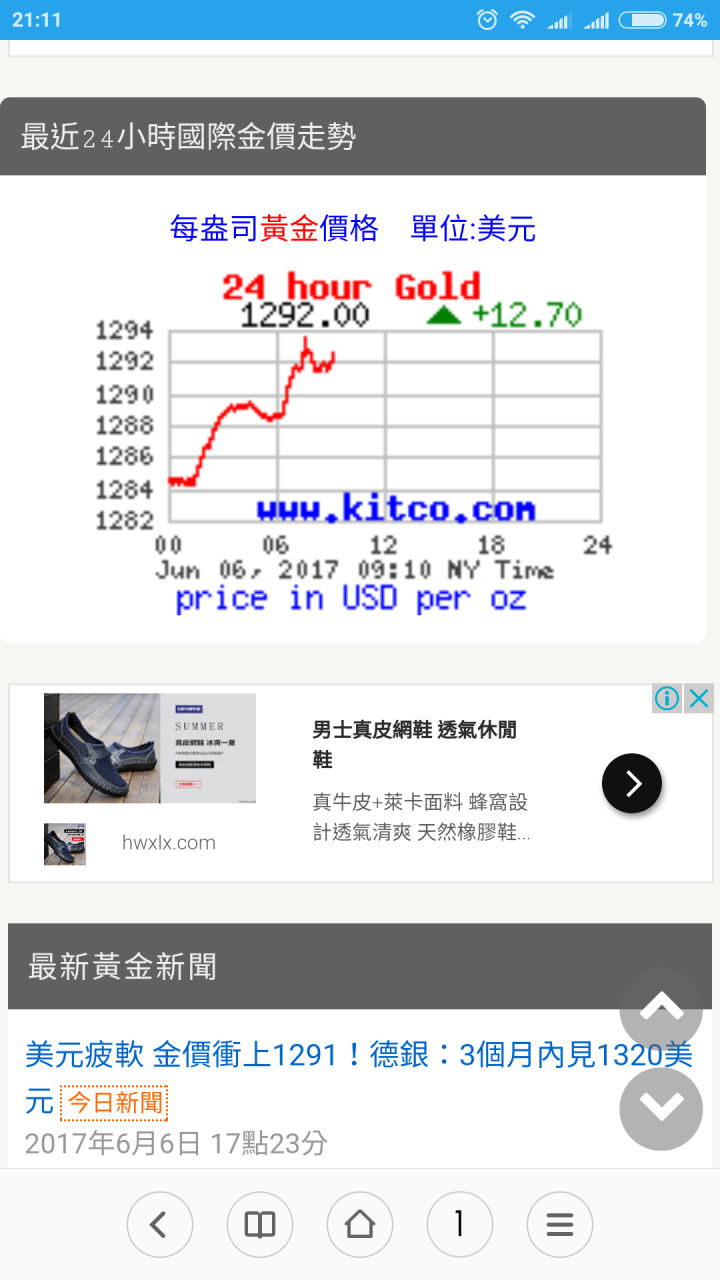This screenshot has height=1280, width=720.
Task: Close the shoe advertisement
Action: (x=699, y=698)
